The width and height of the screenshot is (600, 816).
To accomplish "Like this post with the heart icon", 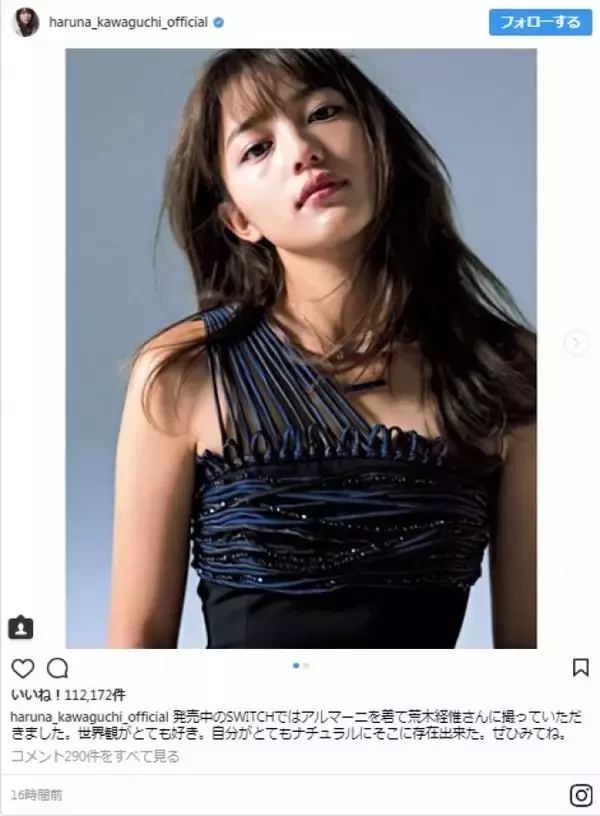I will point(23,668).
